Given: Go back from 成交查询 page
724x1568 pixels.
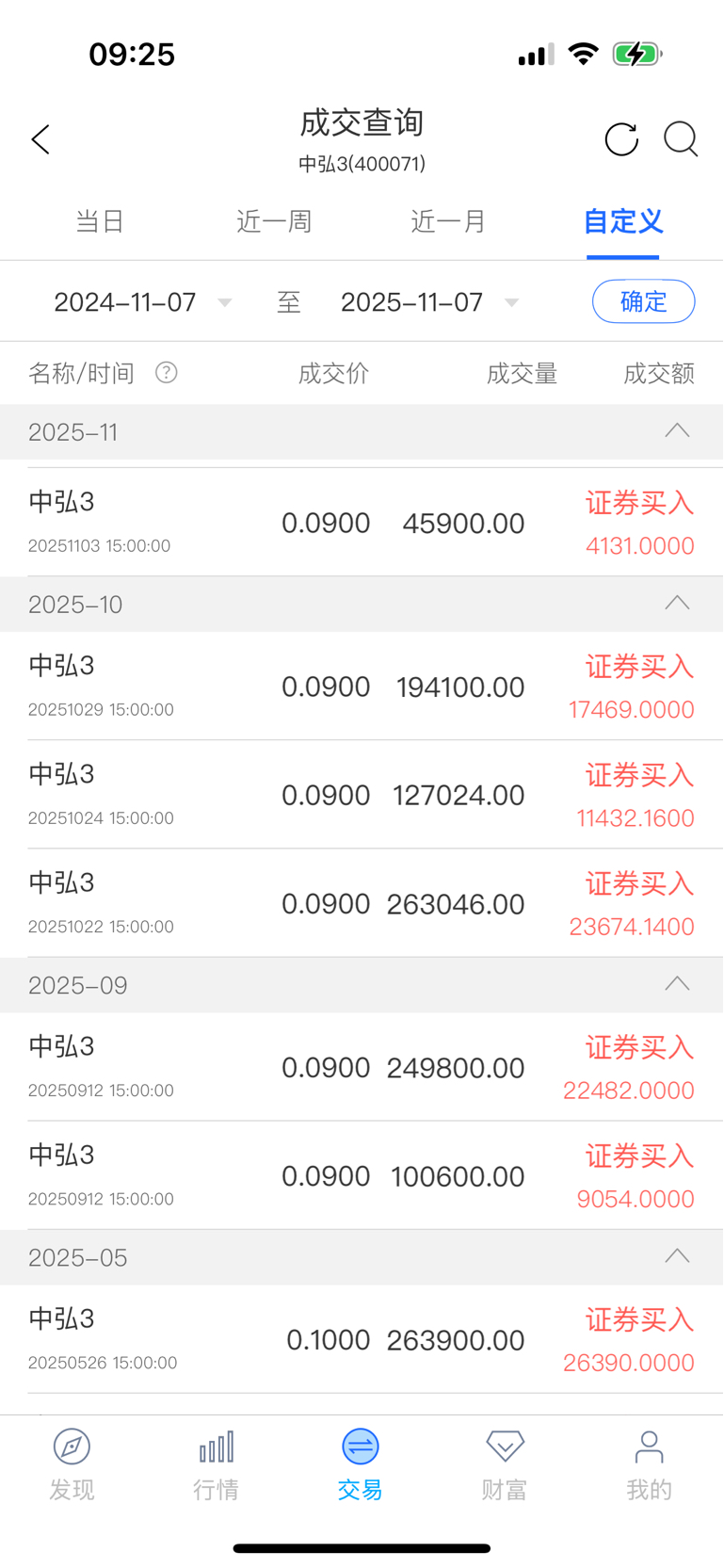Looking at the screenshot, I should point(40,139).
